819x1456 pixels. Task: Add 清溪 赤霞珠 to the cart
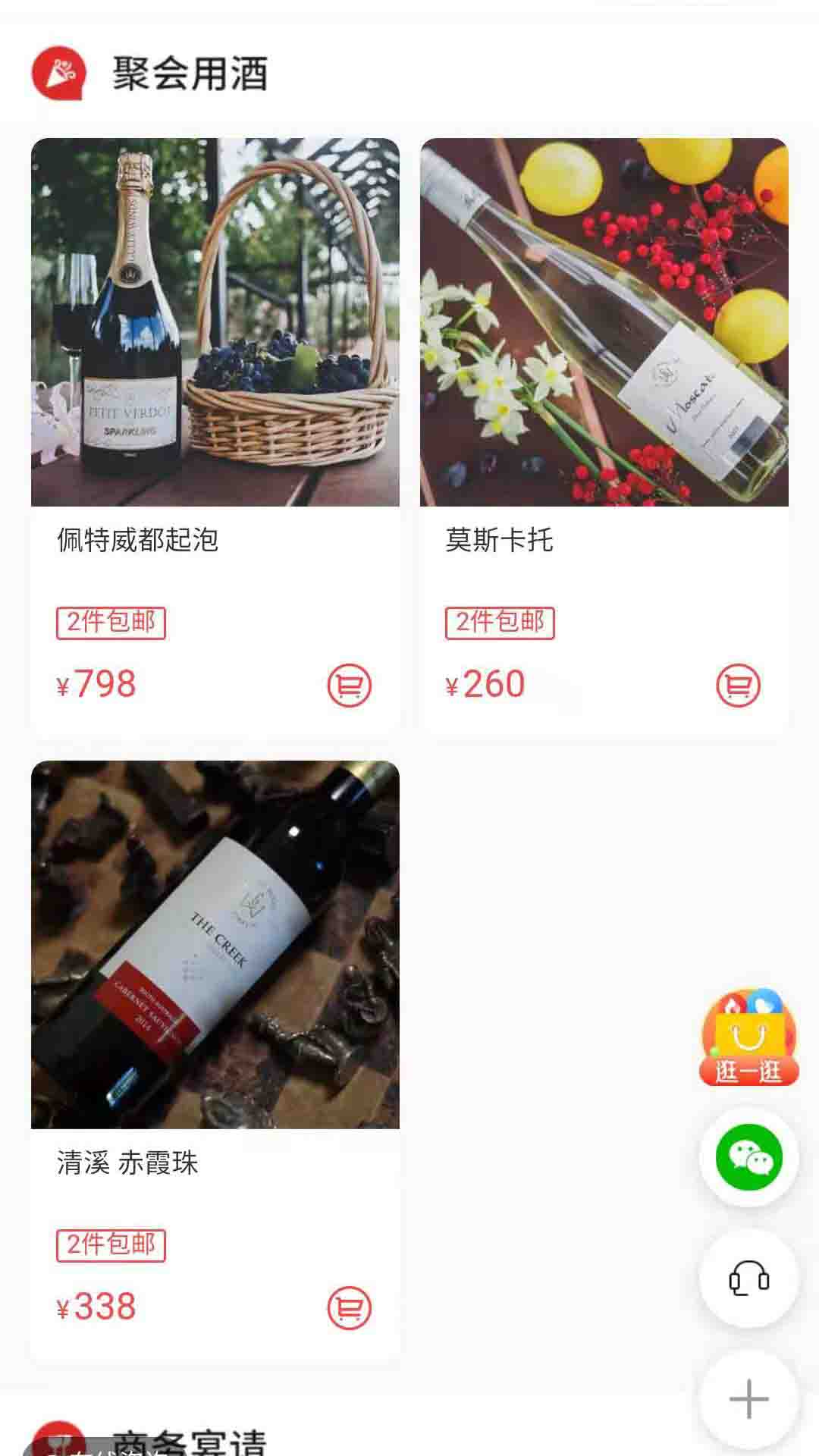pos(349,1308)
